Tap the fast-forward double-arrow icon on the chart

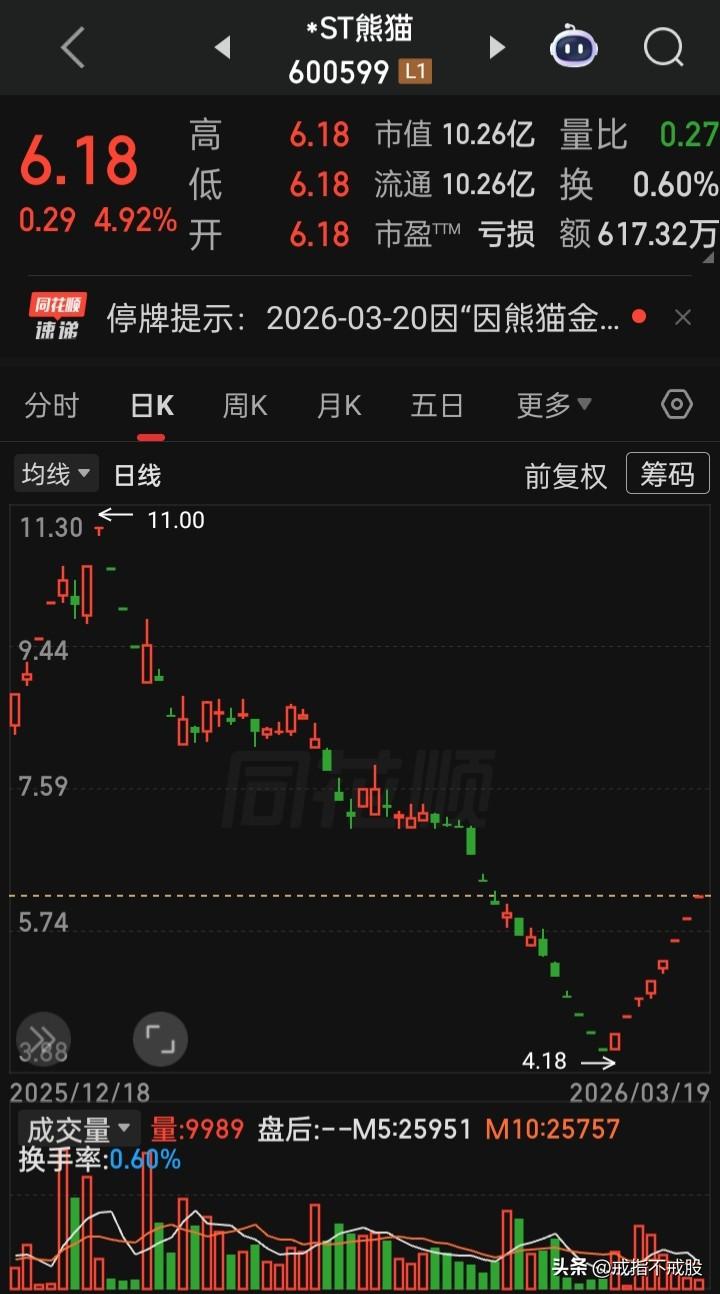pos(41,1038)
